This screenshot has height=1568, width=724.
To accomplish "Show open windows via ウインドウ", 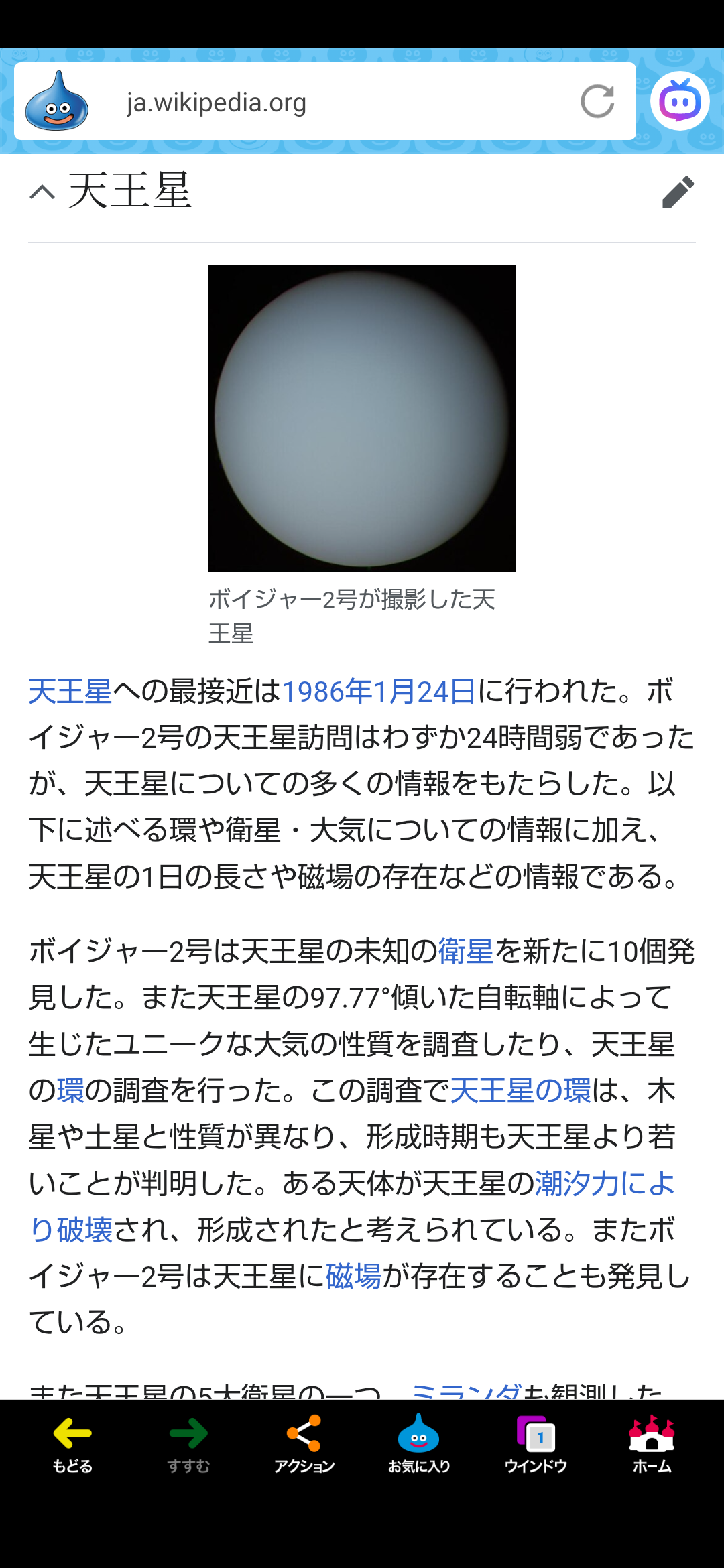I will (536, 1444).
